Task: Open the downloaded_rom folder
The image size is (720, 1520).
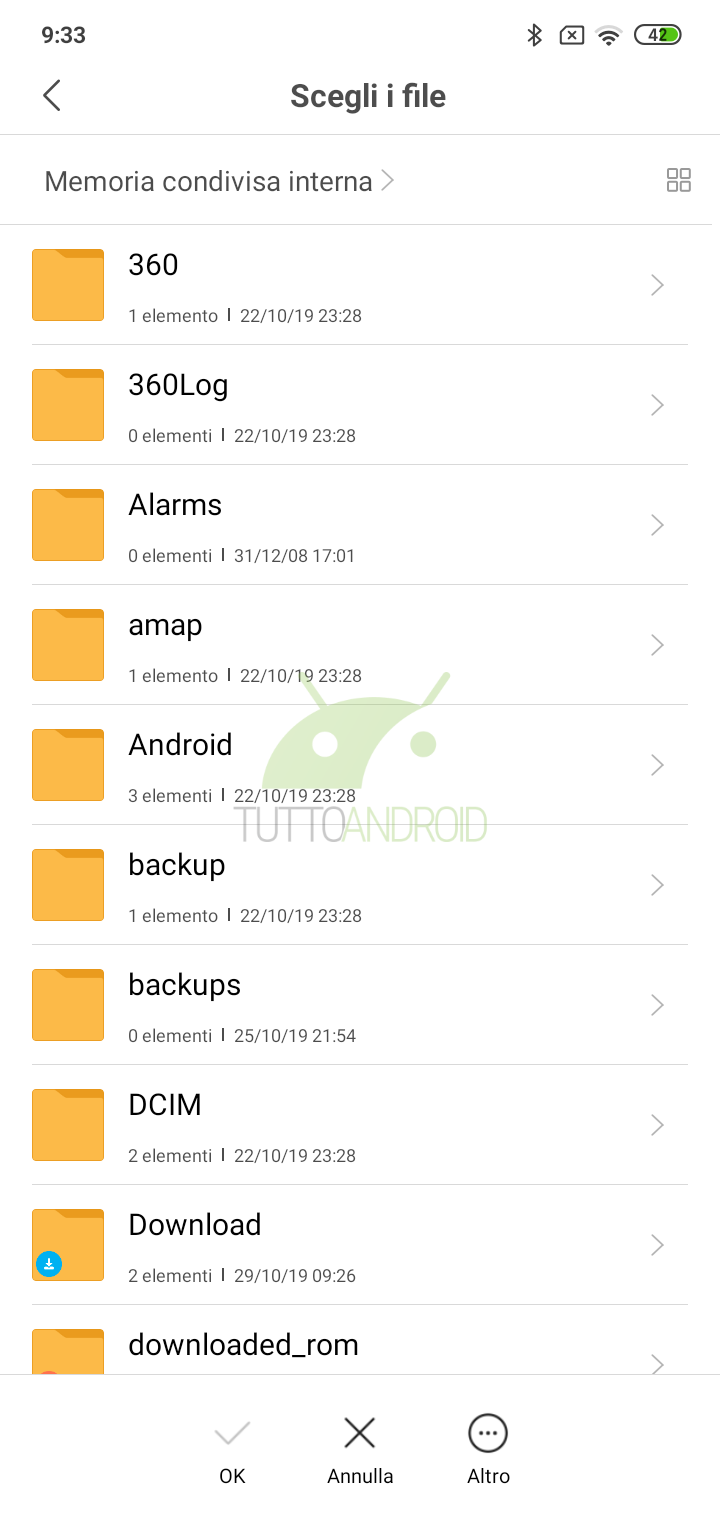Action: point(360,1340)
